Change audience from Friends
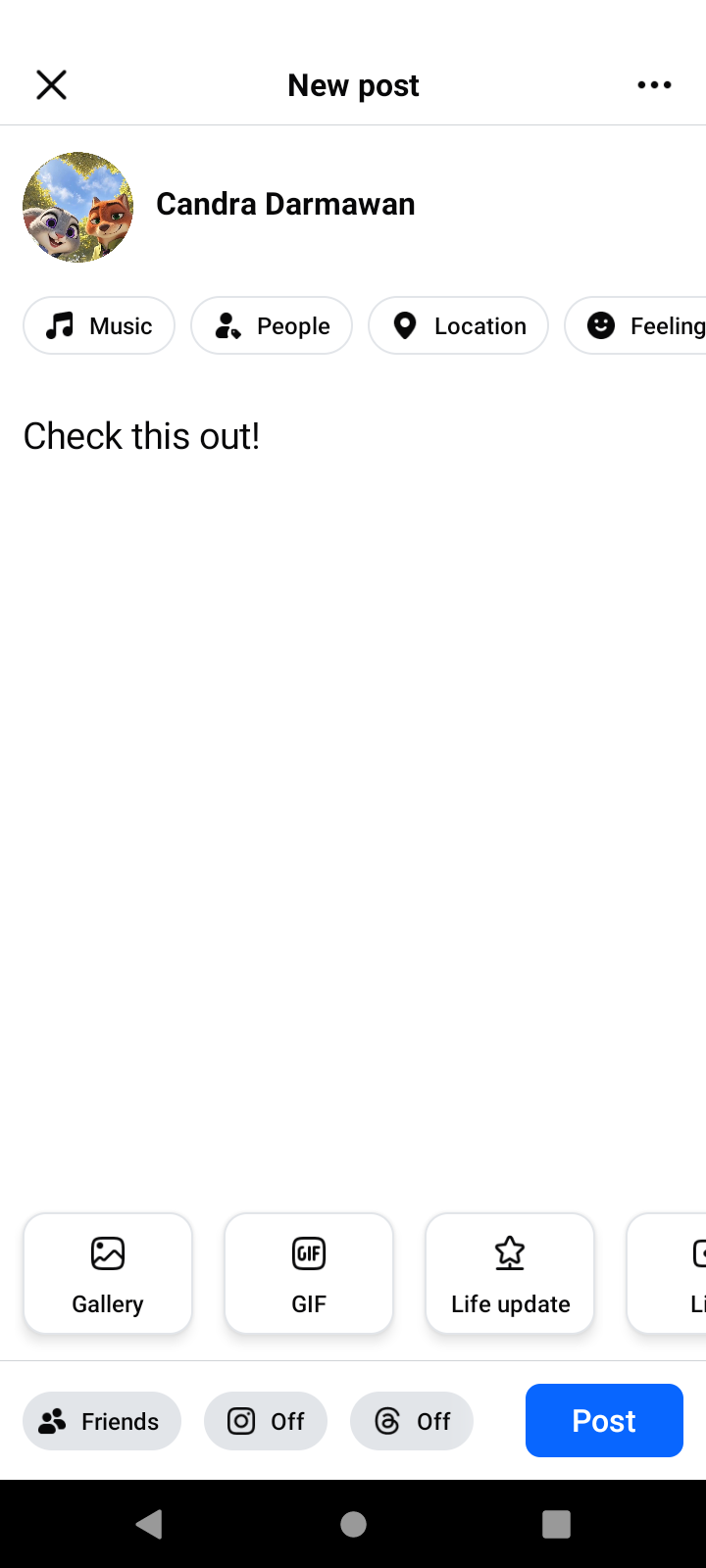Image resolution: width=706 pixels, height=1568 pixels. 102,1421
